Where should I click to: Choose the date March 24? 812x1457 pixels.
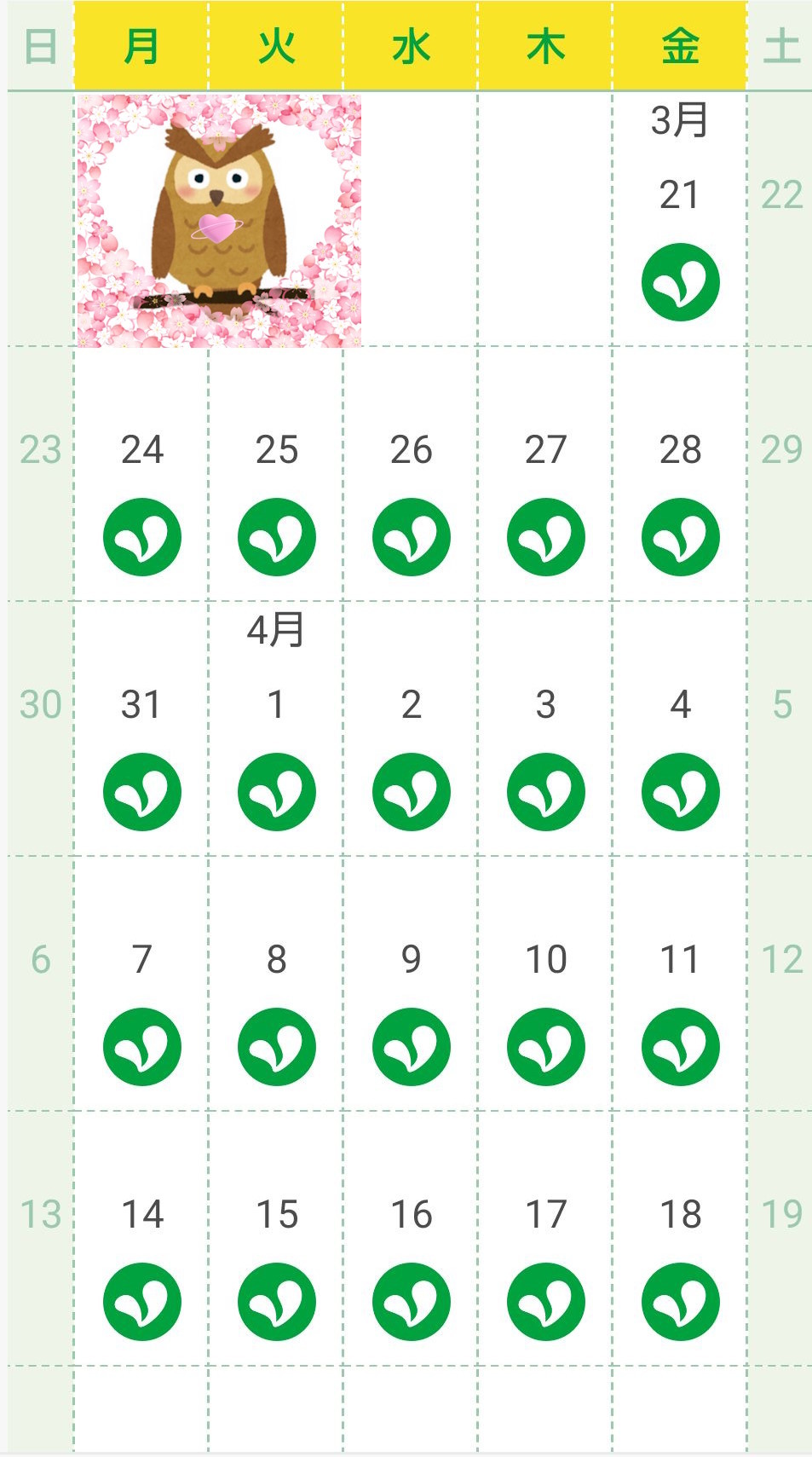click(142, 537)
